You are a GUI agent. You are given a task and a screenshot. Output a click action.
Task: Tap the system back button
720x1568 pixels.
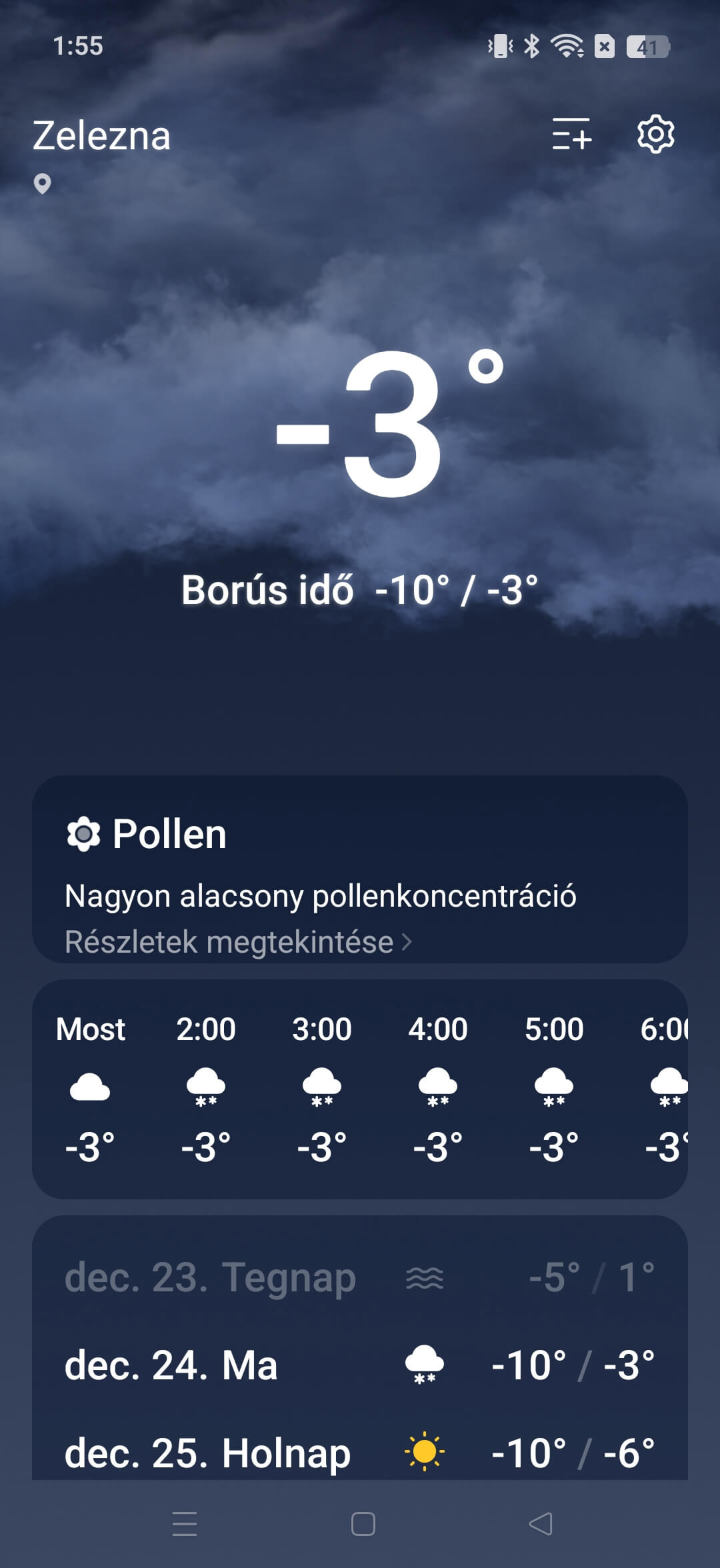(540, 1524)
